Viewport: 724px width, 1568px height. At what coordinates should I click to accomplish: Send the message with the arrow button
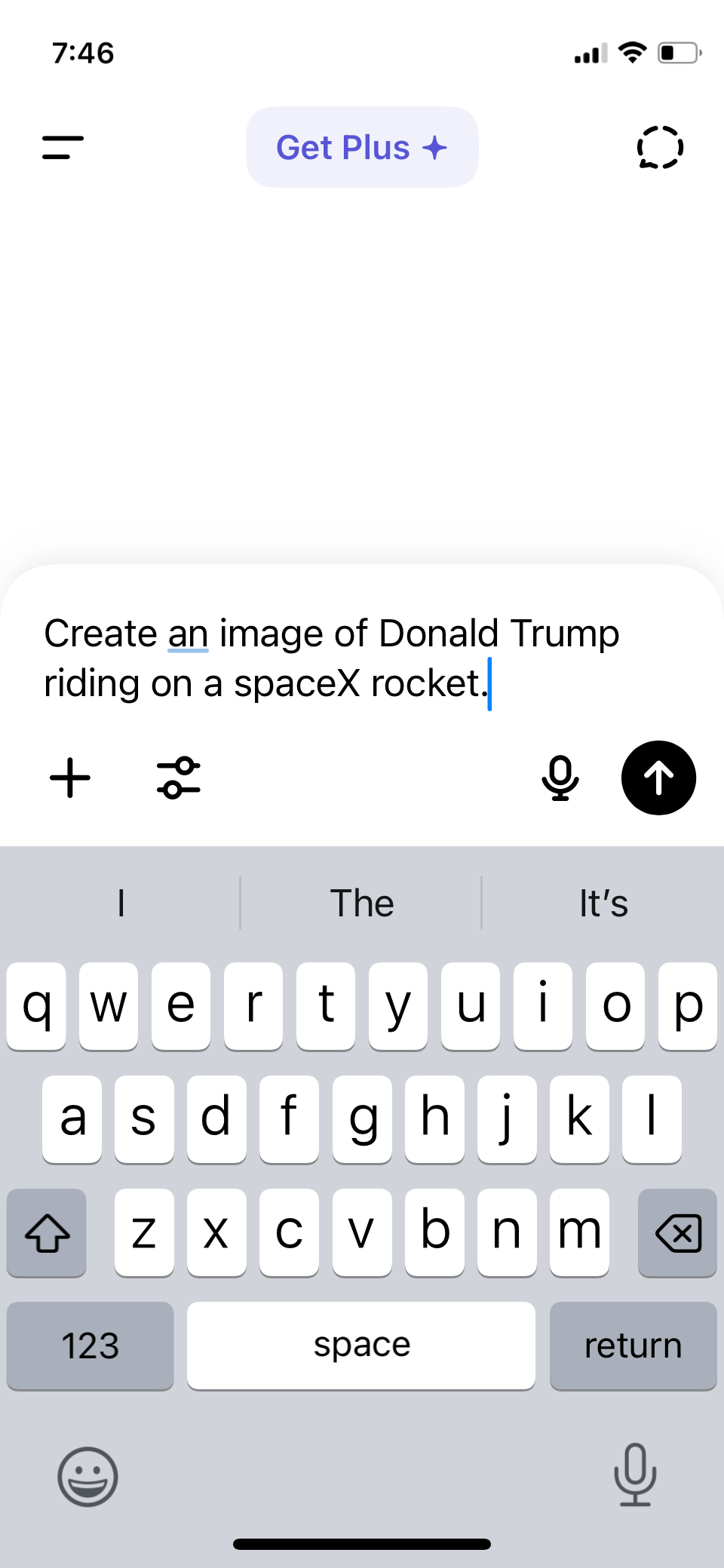point(658,778)
